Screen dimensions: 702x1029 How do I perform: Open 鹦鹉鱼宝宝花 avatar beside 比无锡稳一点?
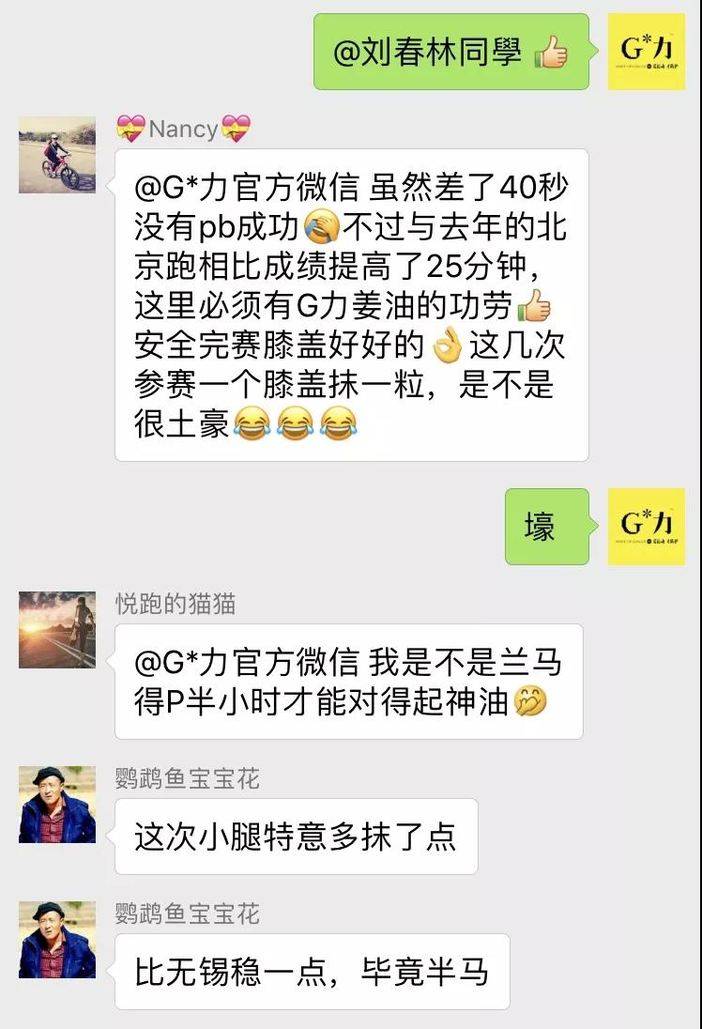(x=57, y=940)
